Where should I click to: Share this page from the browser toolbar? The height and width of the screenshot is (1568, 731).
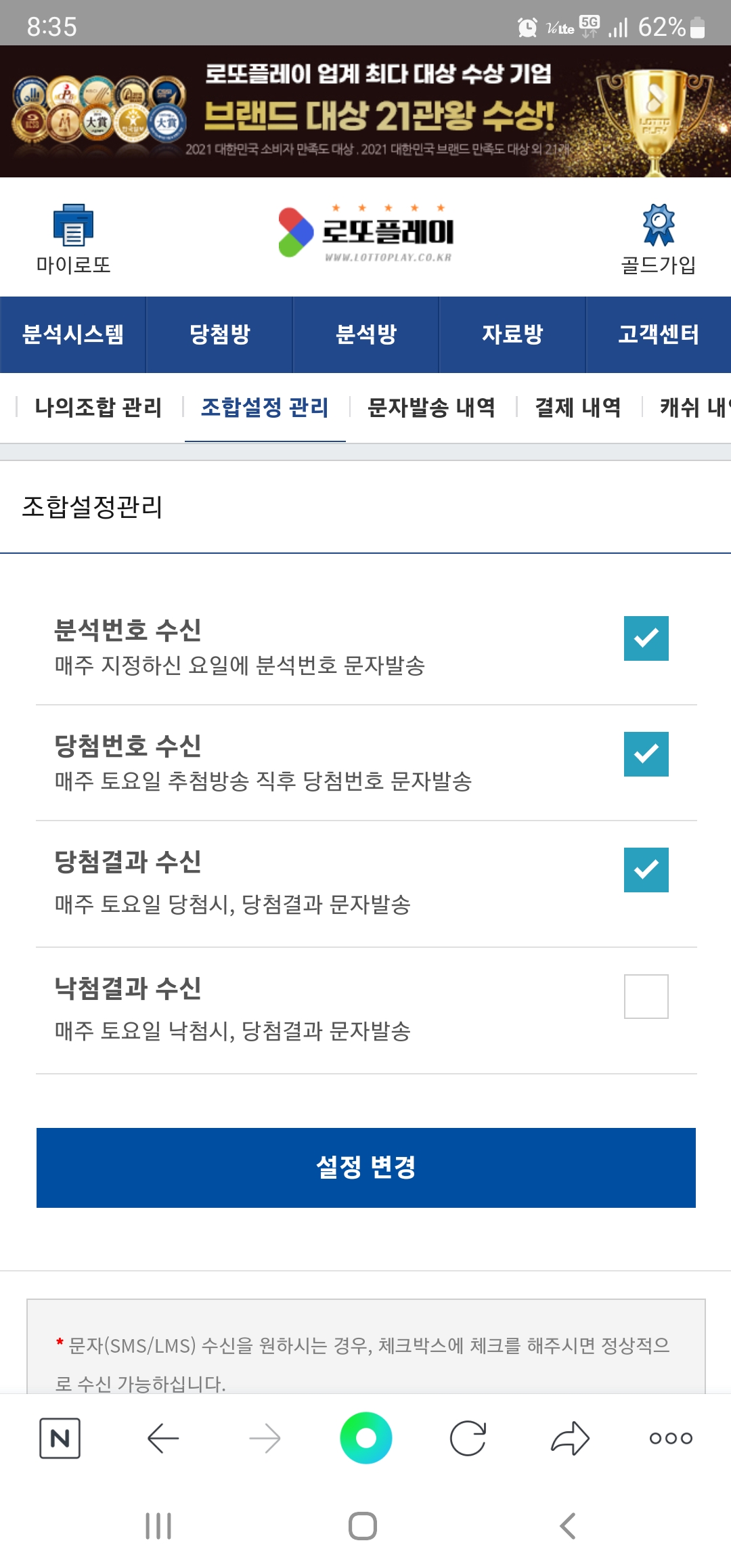570,1438
